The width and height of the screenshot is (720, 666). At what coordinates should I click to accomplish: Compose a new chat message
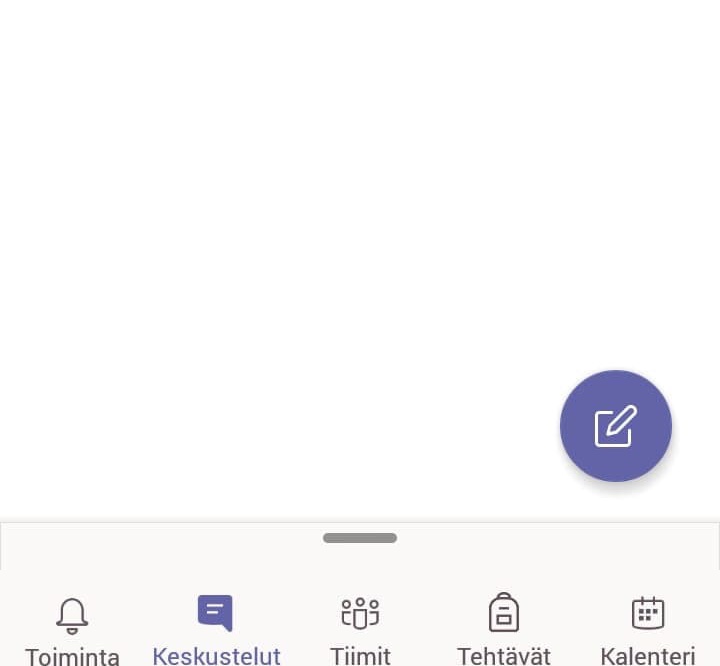tap(615, 426)
